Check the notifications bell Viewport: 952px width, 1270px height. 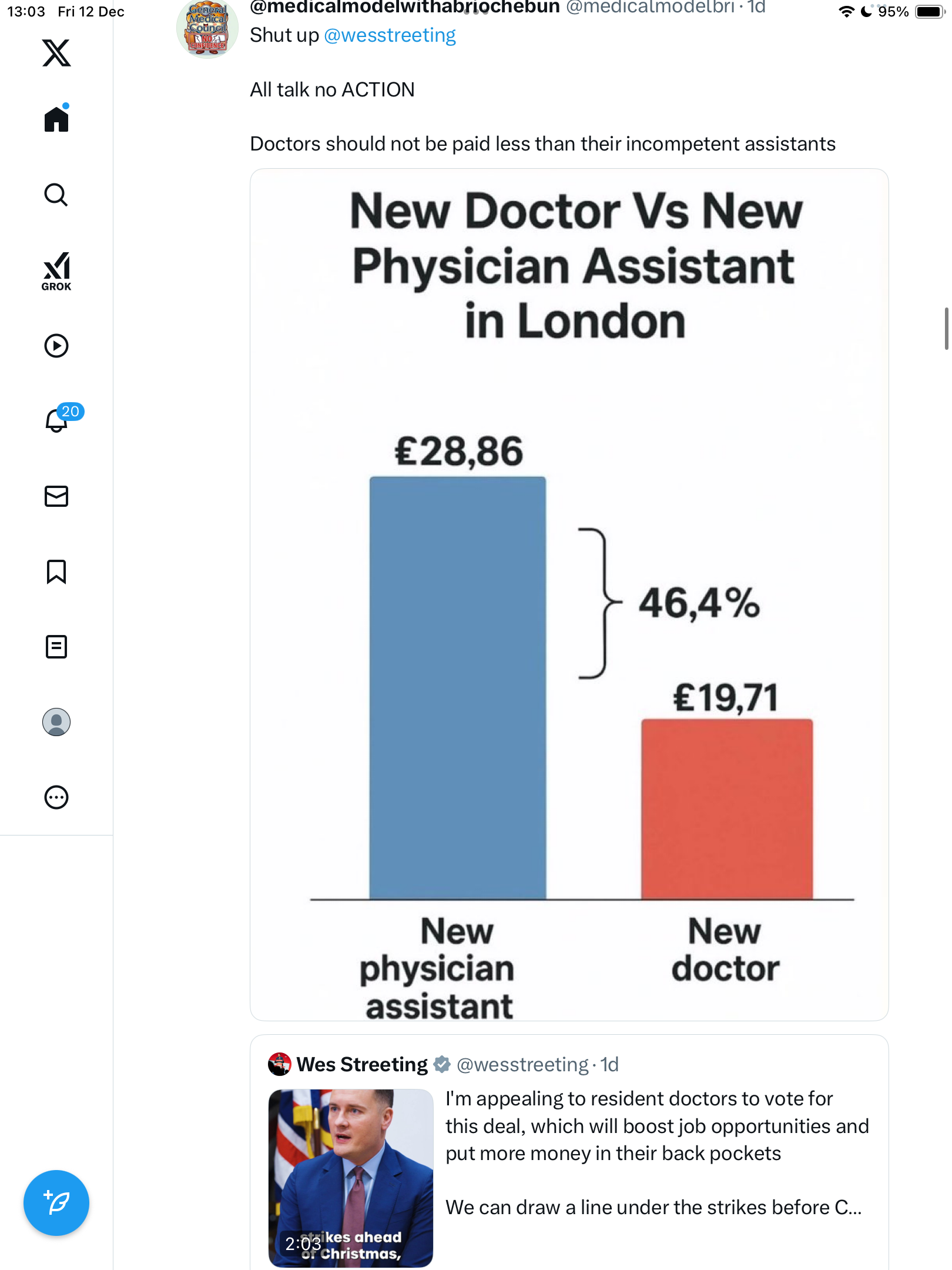pyautogui.click(x=56, y=420)
